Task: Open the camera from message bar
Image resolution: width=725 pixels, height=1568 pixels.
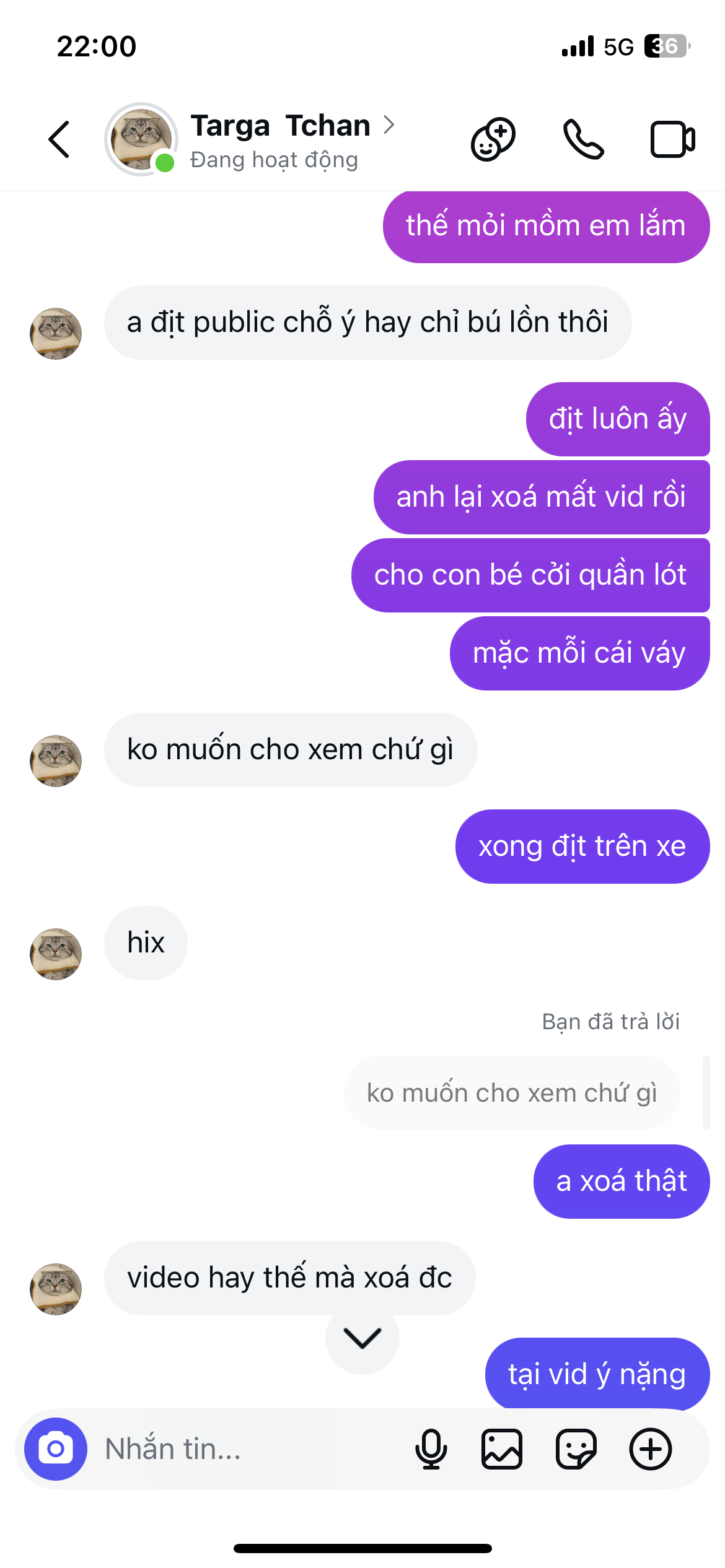Action: (x=56, y=1449)
